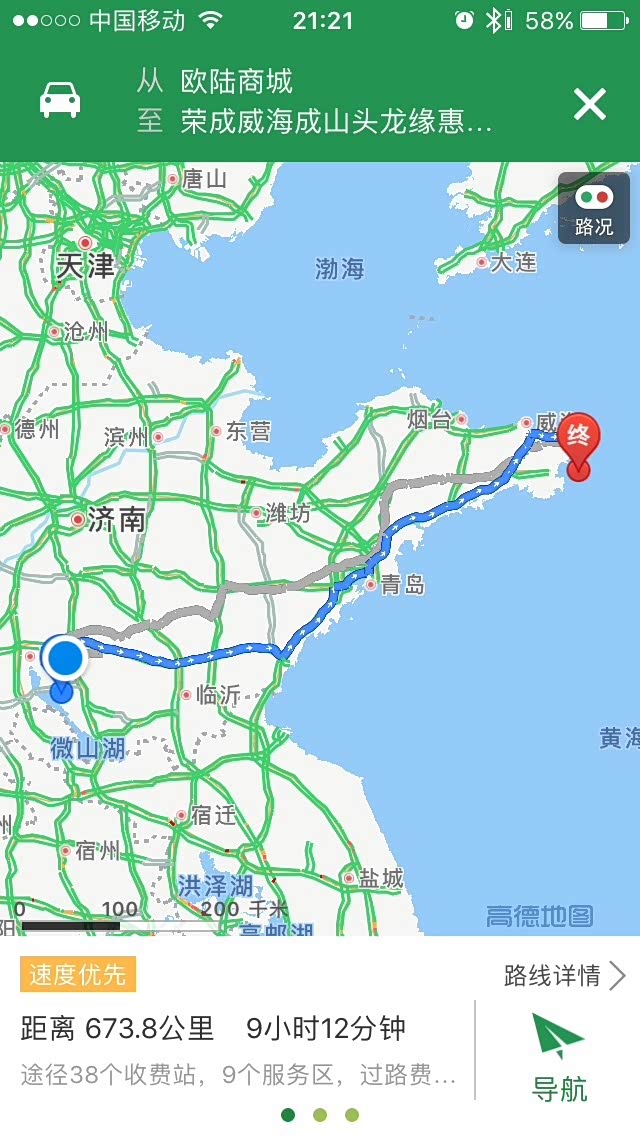
Task: Tap the red 终 destination marker
Action: (578, 446)
